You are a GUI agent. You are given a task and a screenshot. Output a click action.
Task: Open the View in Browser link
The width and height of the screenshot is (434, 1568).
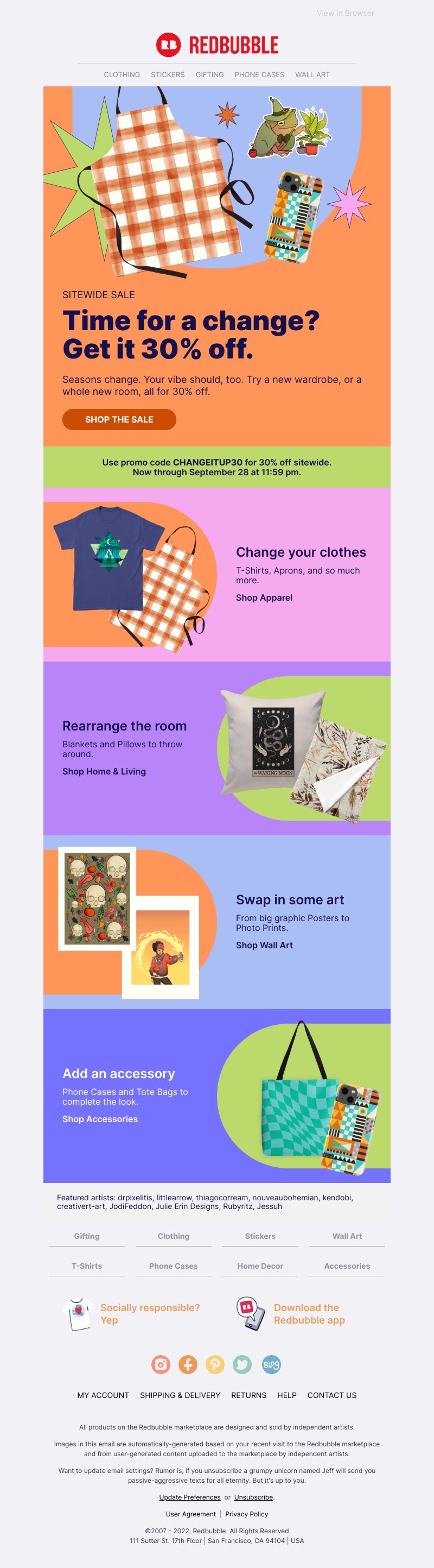click(x=344, y=13)
